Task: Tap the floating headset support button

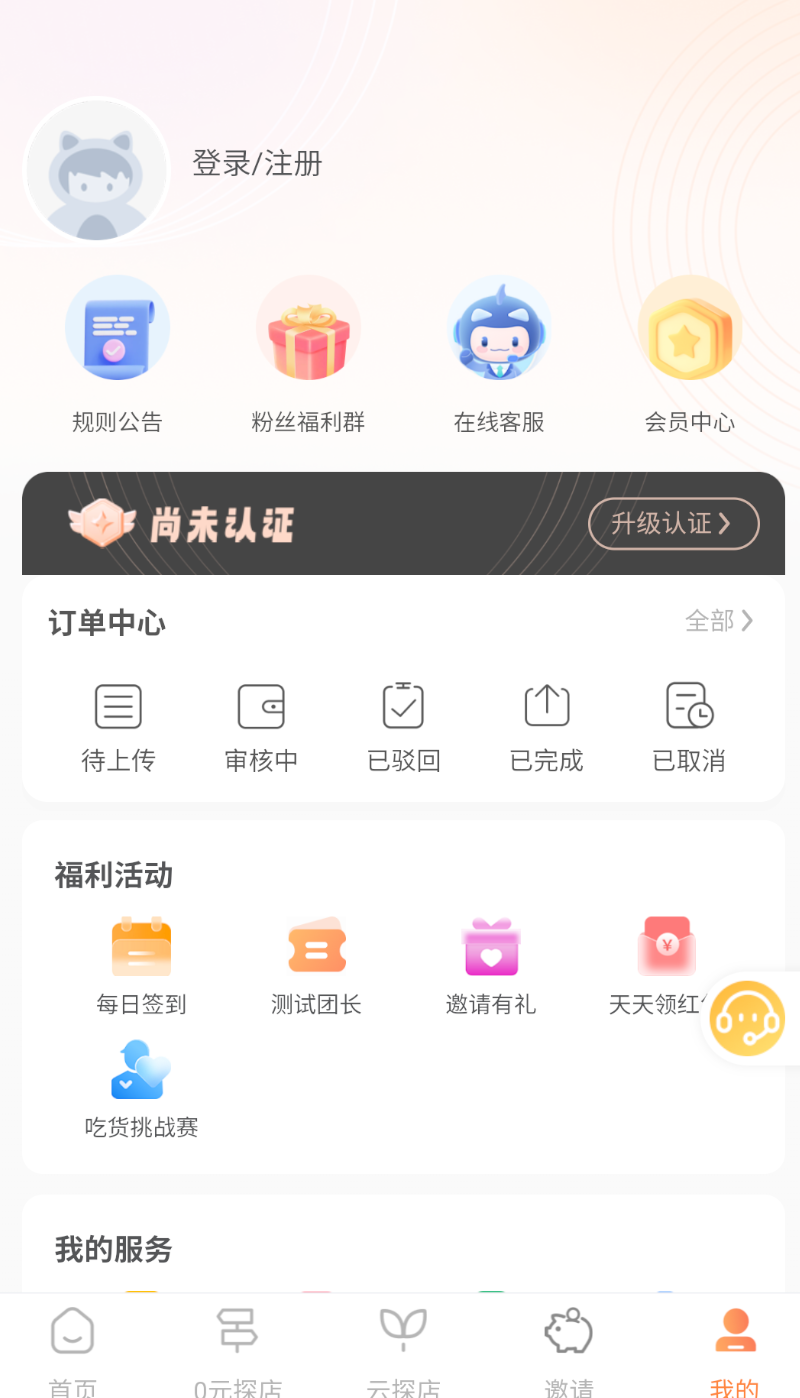Action: [747, 1018]
